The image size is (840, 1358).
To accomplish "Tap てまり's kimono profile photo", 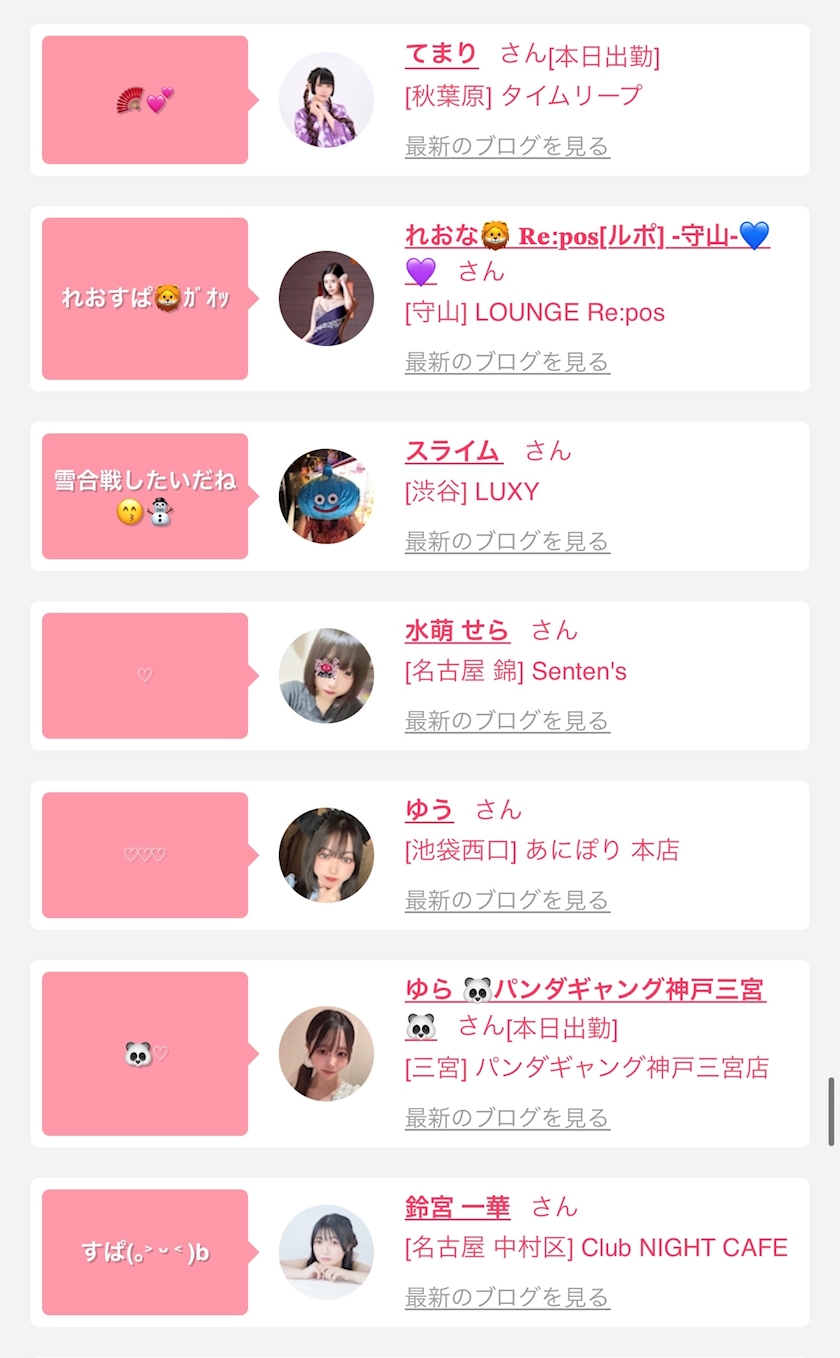I will (x=326, y=100).
